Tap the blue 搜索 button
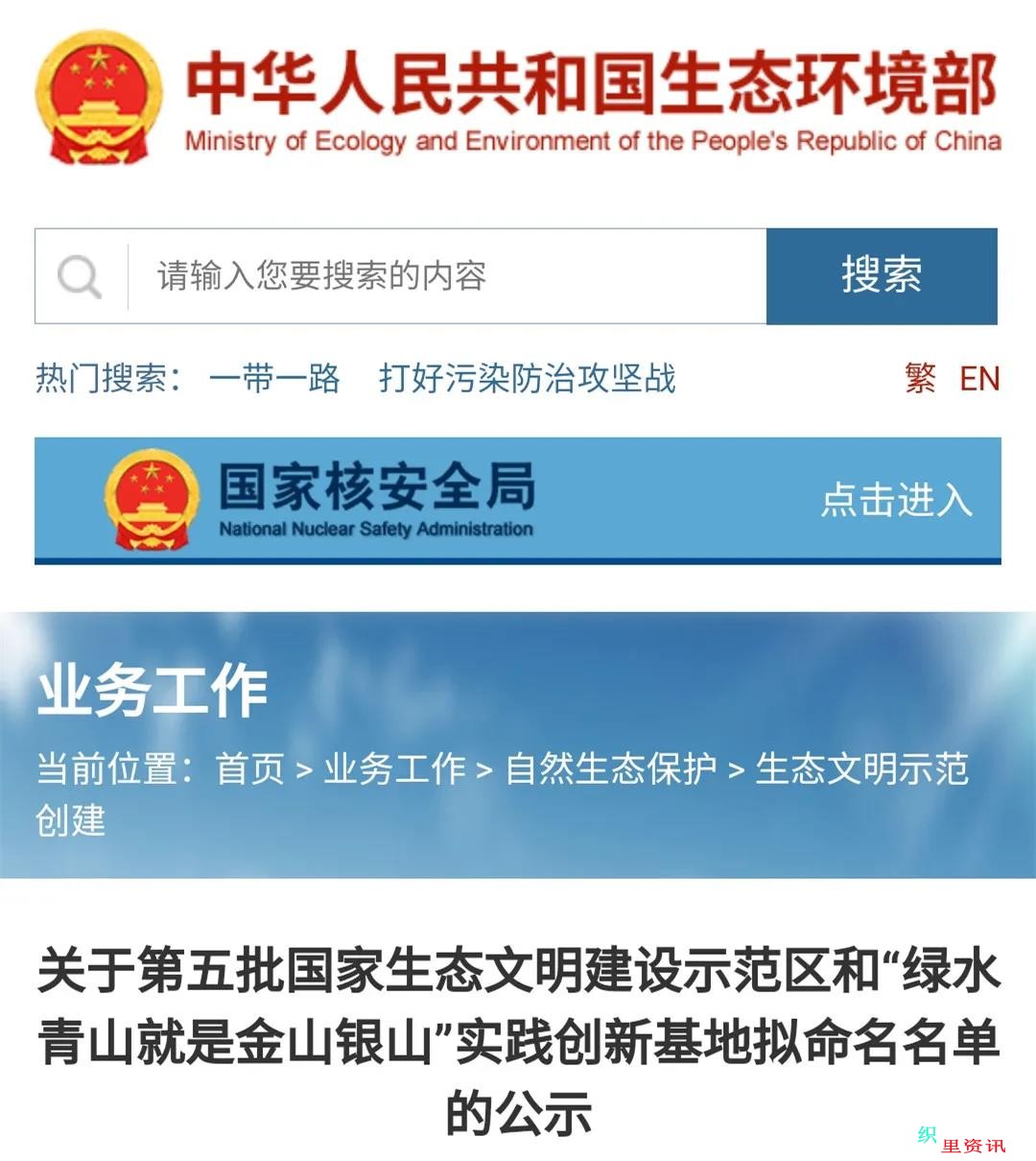This screenshot has height=1161, width=1036. [x=882, y=276]
